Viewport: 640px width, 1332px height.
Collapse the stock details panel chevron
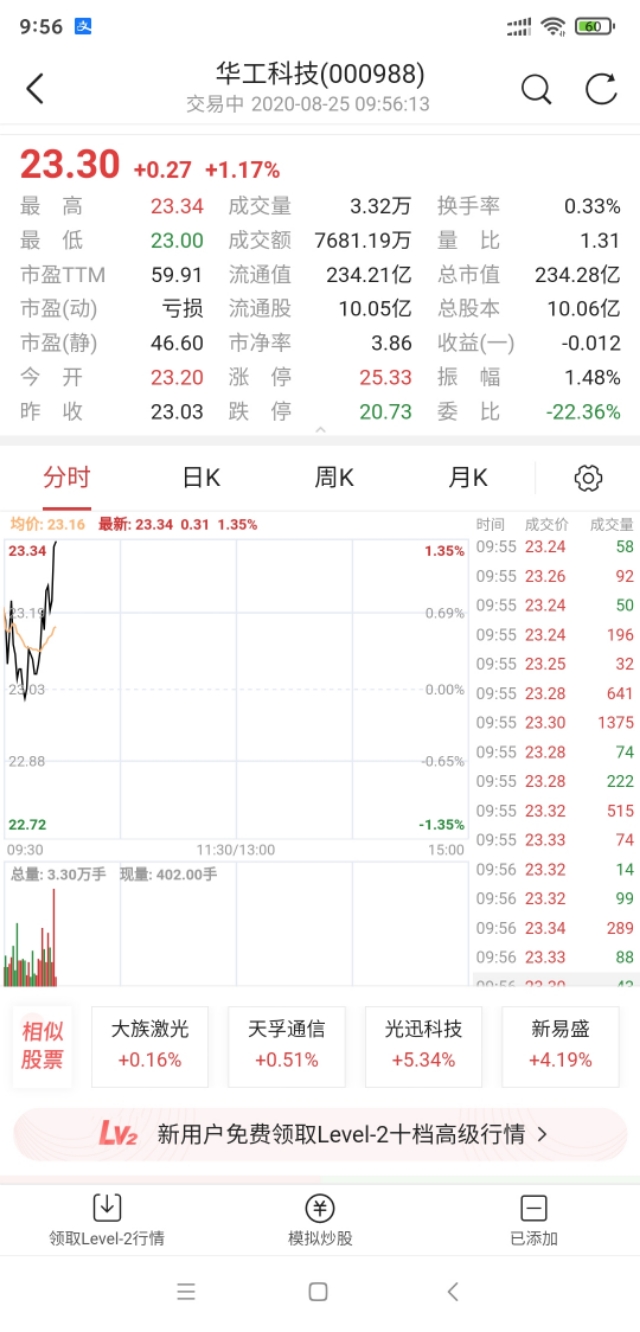pyautogui.click(x=320, y=430)
